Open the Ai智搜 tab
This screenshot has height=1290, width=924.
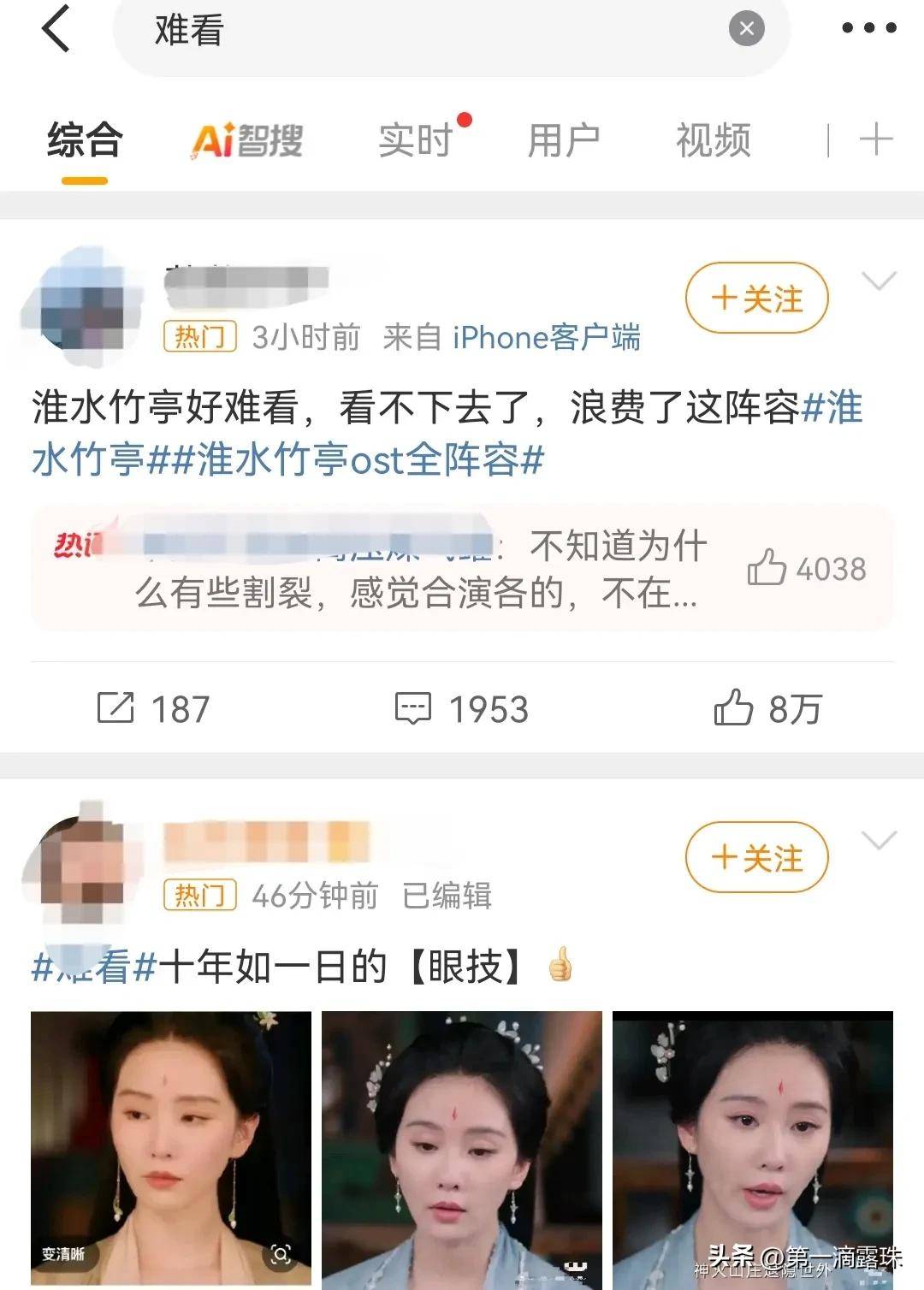[x=247, y=140]
